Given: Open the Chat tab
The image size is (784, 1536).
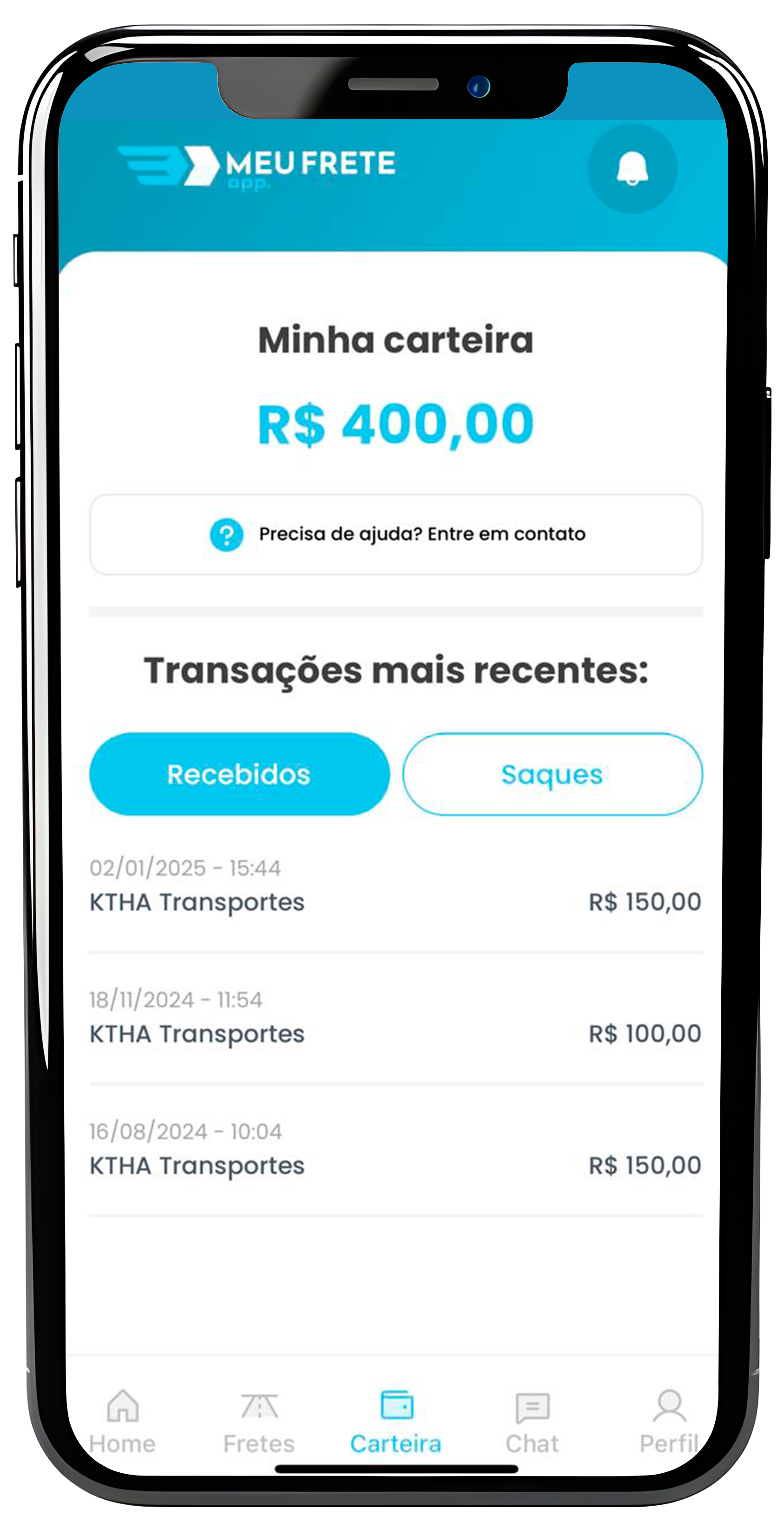Looking at the screenshot, I should pyautogui.click(x=532, y=1422).
